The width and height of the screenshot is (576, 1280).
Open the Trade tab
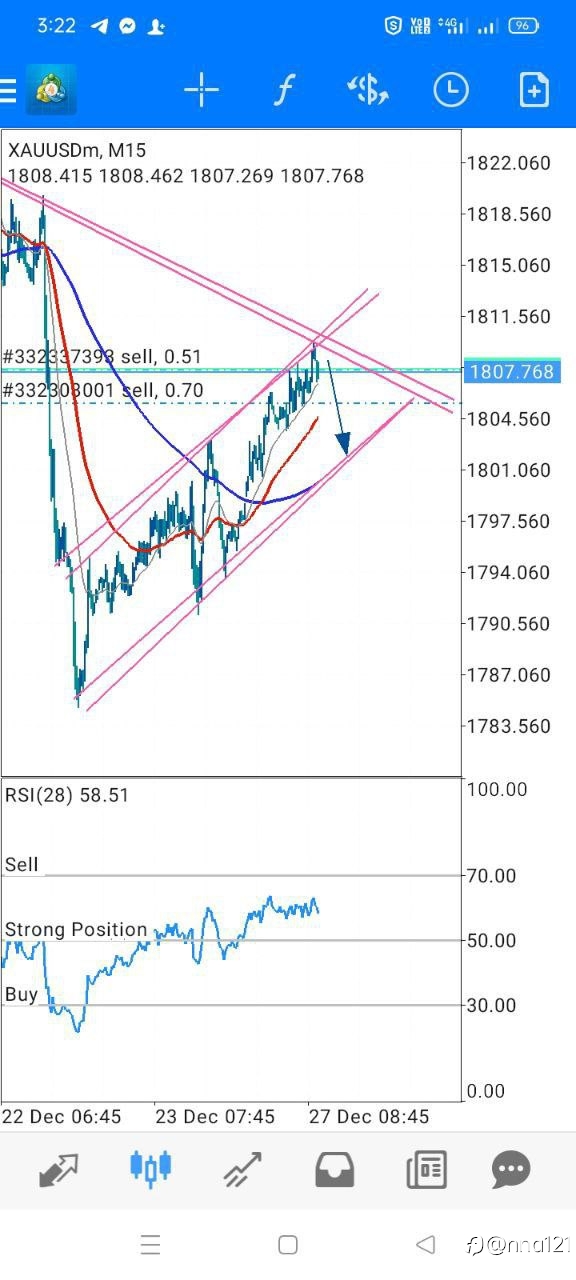pyautogui.click(x=242, y=1169)
